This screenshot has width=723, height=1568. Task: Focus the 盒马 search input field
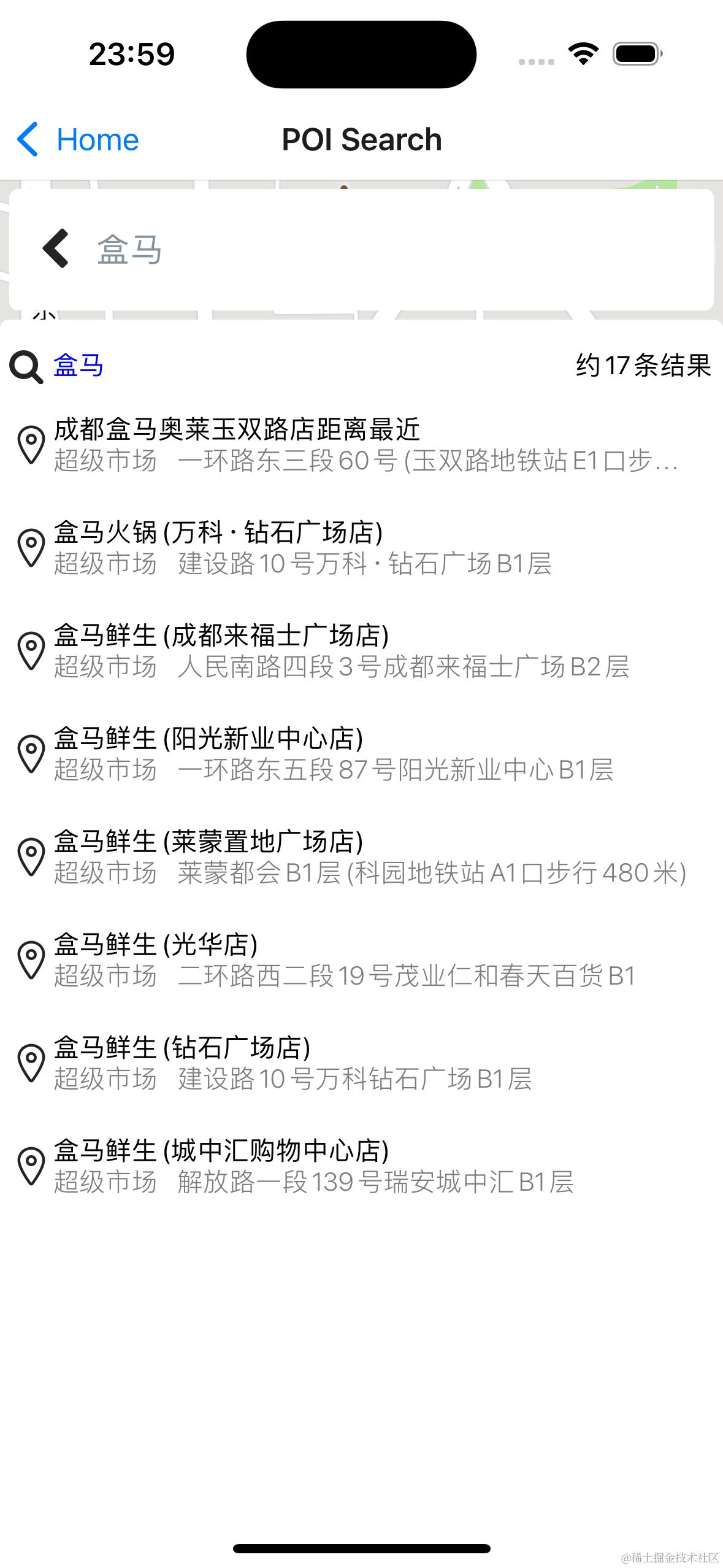pos(392,249)
